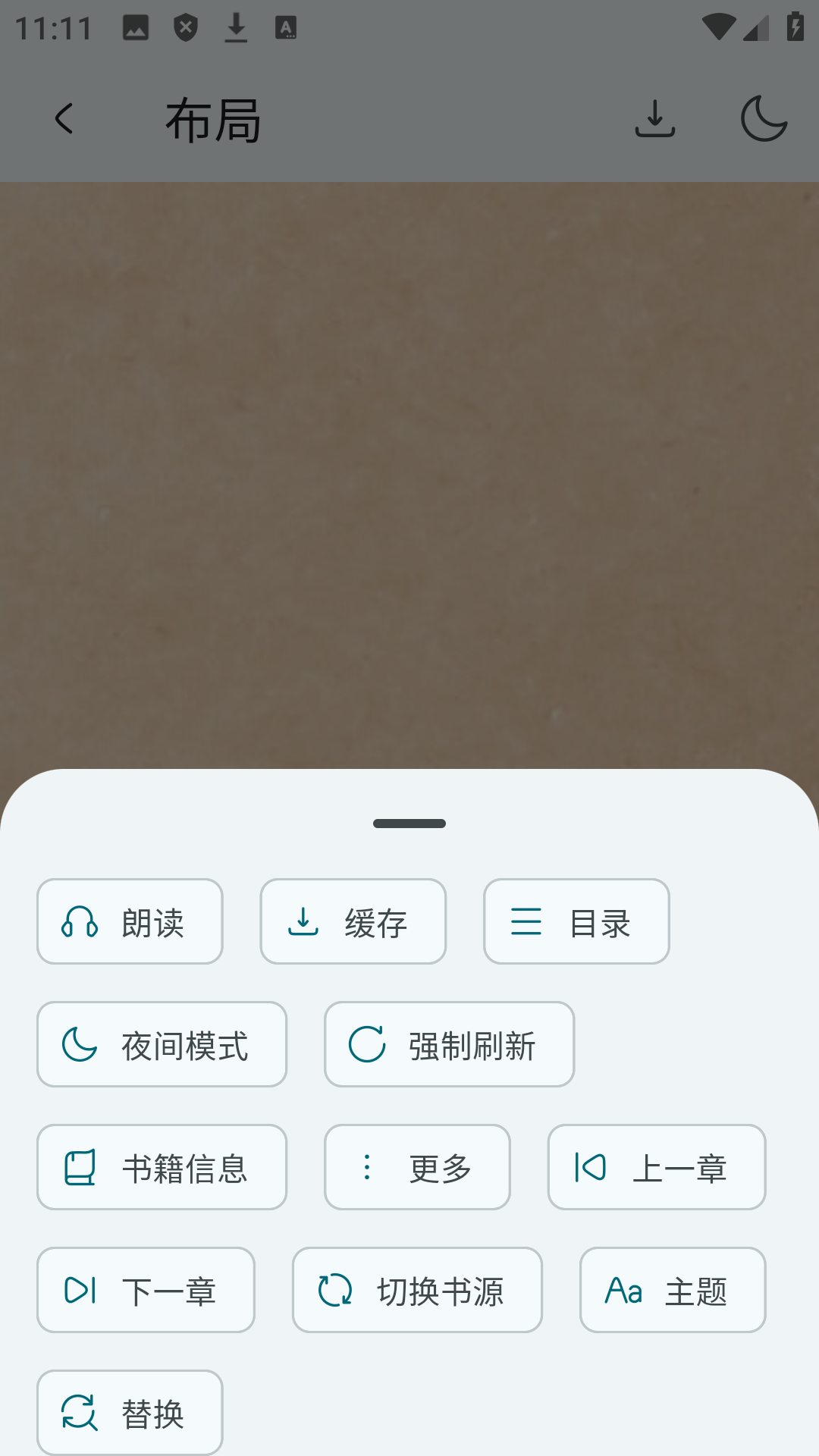This screenshot has height=1456, width=819.
Task: Select the 朗读 (read aloud) chip
Action: (130, 921)
